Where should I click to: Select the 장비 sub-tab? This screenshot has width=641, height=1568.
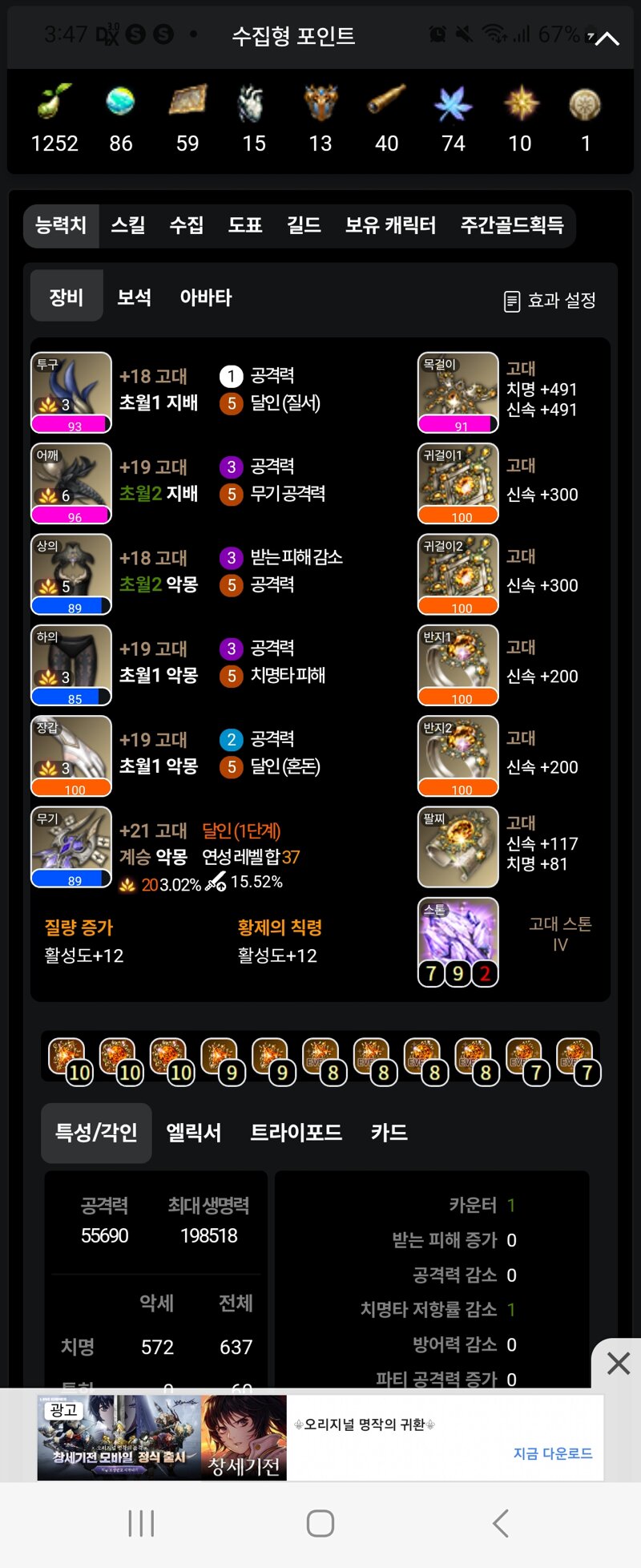tap(67, 297)
